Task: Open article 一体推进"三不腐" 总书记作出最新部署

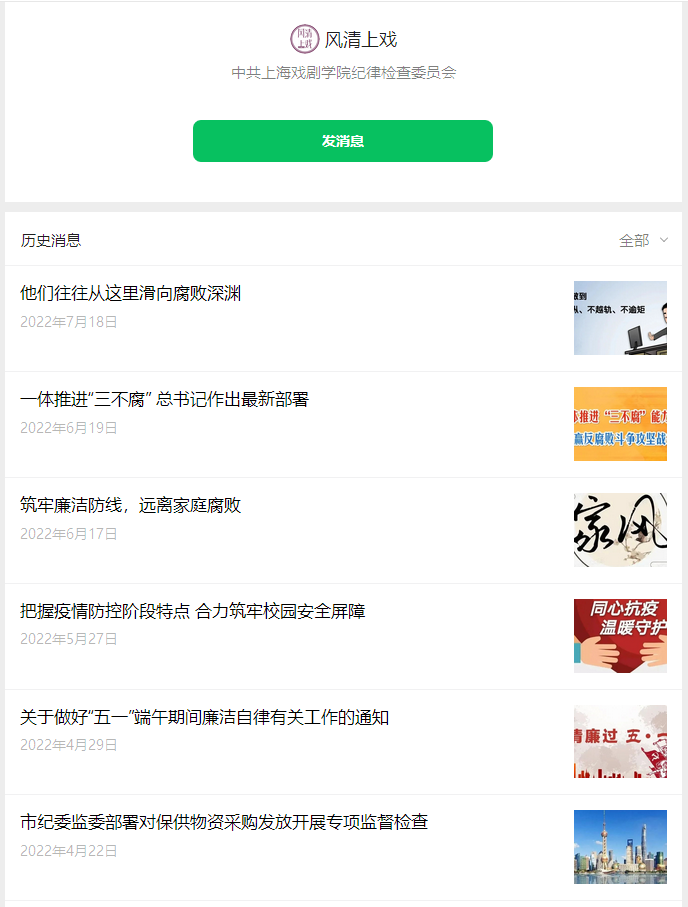Action: coord(165,400)
